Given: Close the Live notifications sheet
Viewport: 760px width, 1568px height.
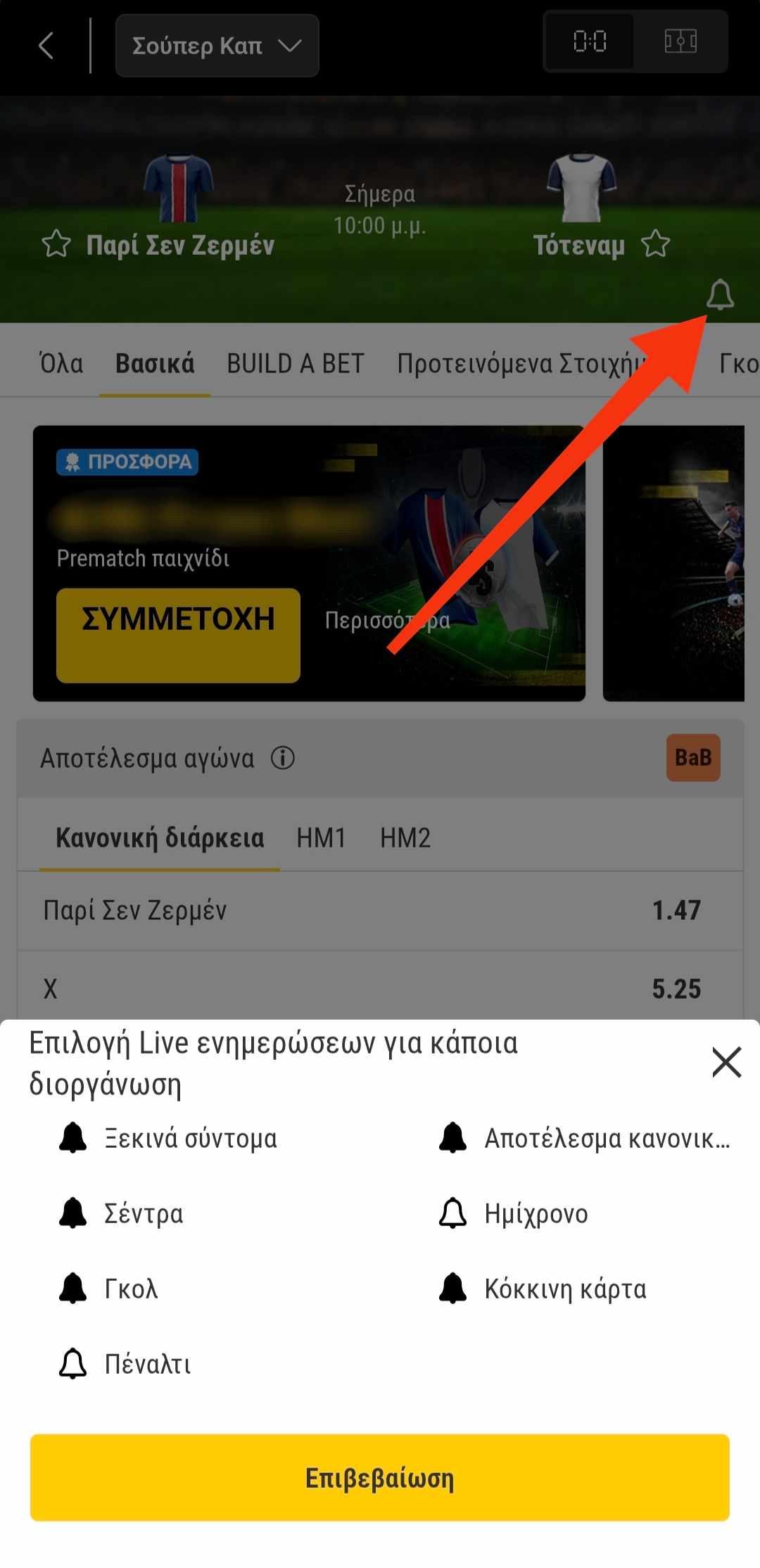Looking at the screenshot, I should (x=726, y=1062).
